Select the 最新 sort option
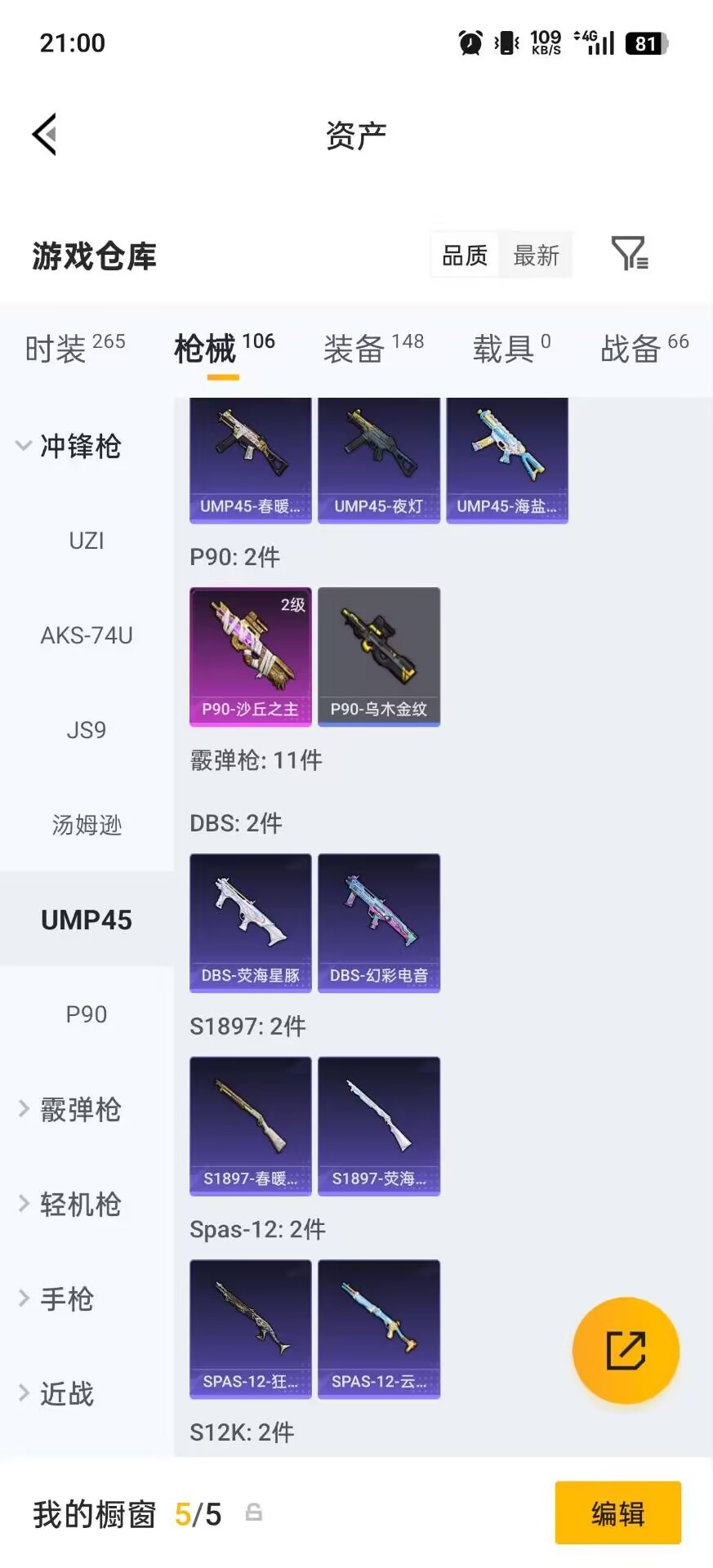 point(537,255)
